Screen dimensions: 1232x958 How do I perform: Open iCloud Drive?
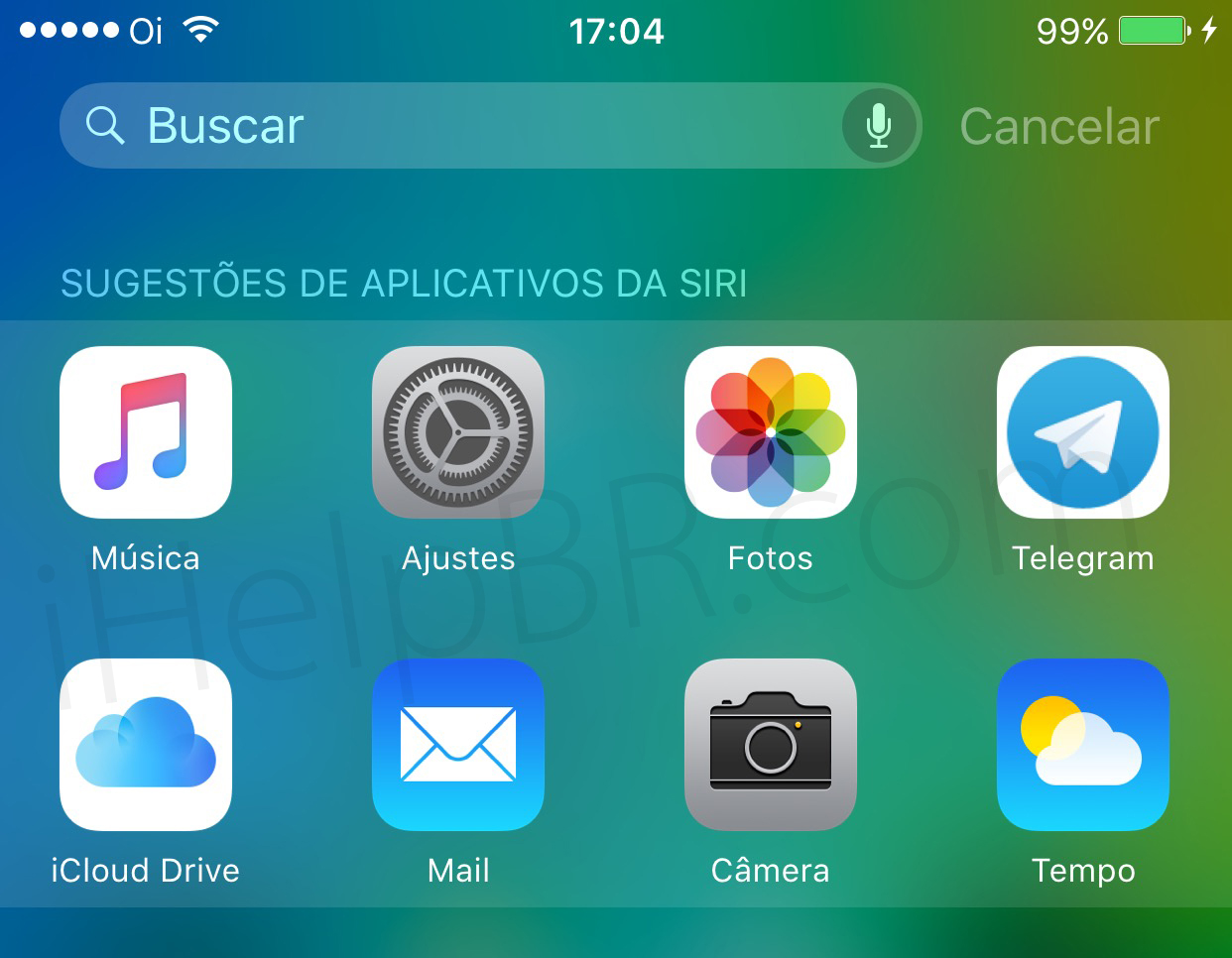146,745
